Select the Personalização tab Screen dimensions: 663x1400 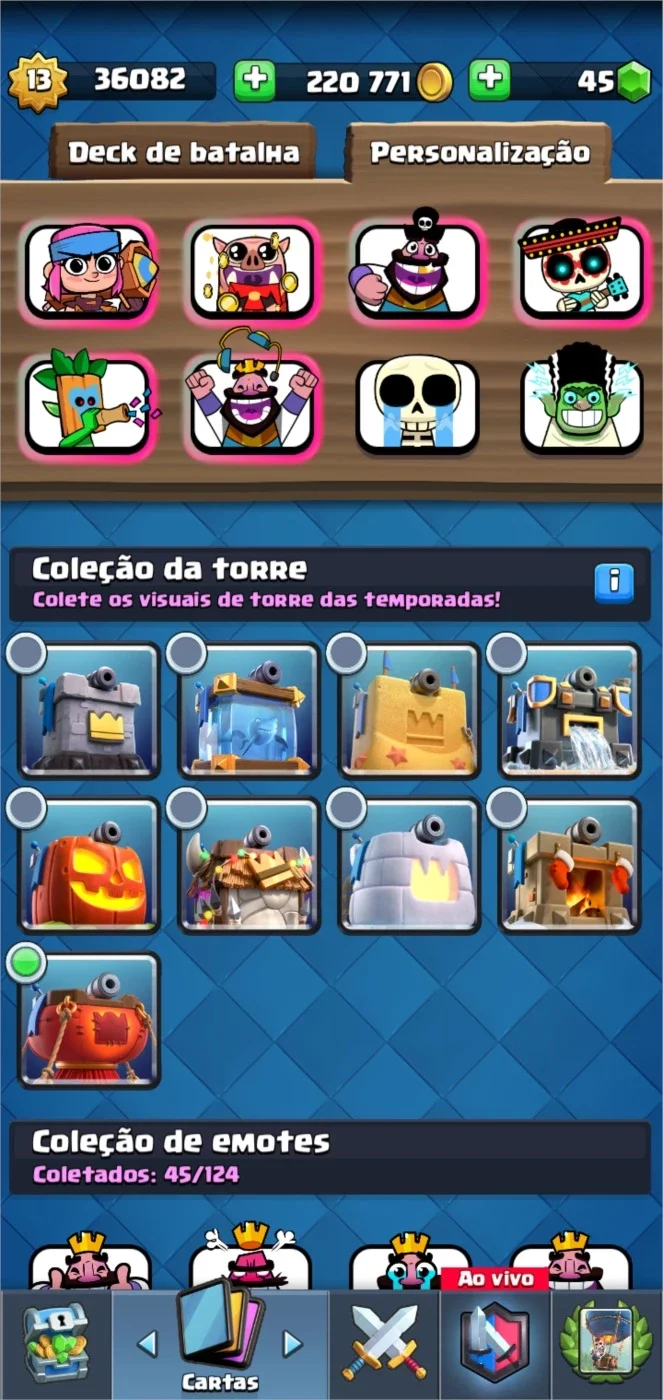479,152
